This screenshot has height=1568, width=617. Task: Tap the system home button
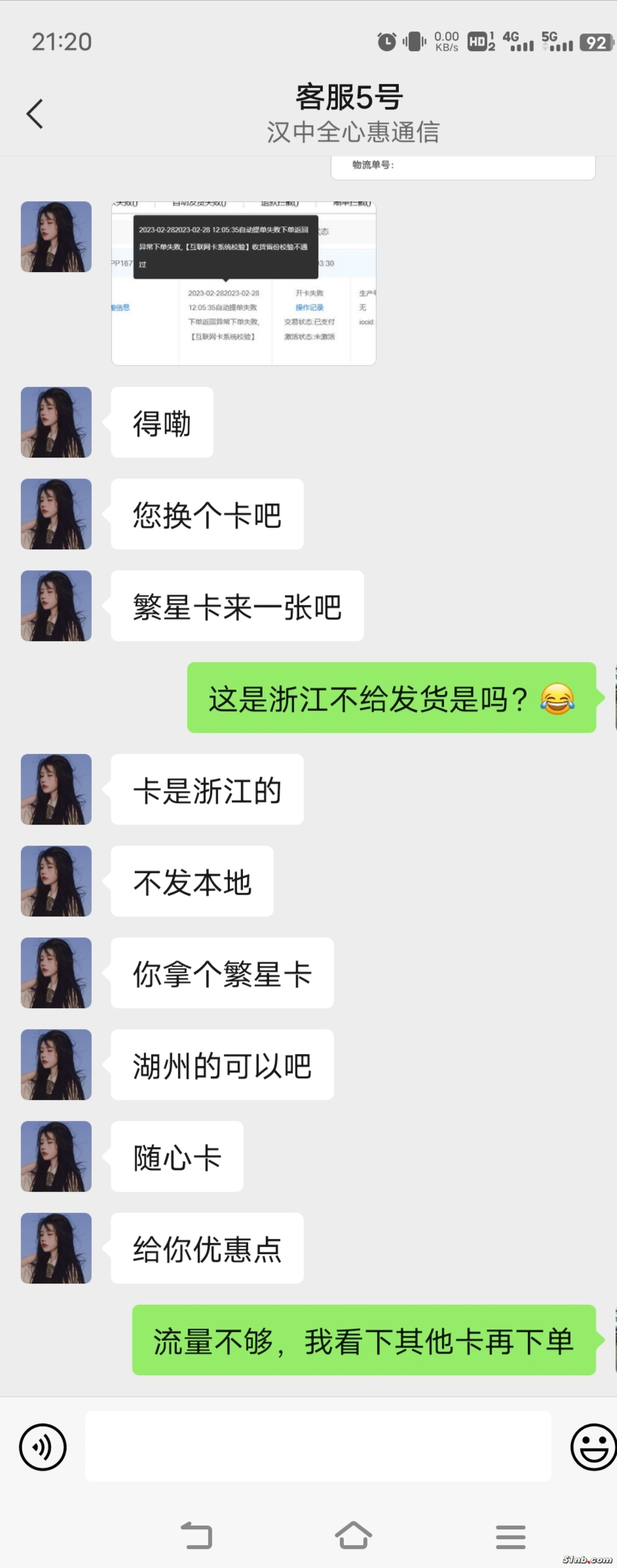[354, 1535]
